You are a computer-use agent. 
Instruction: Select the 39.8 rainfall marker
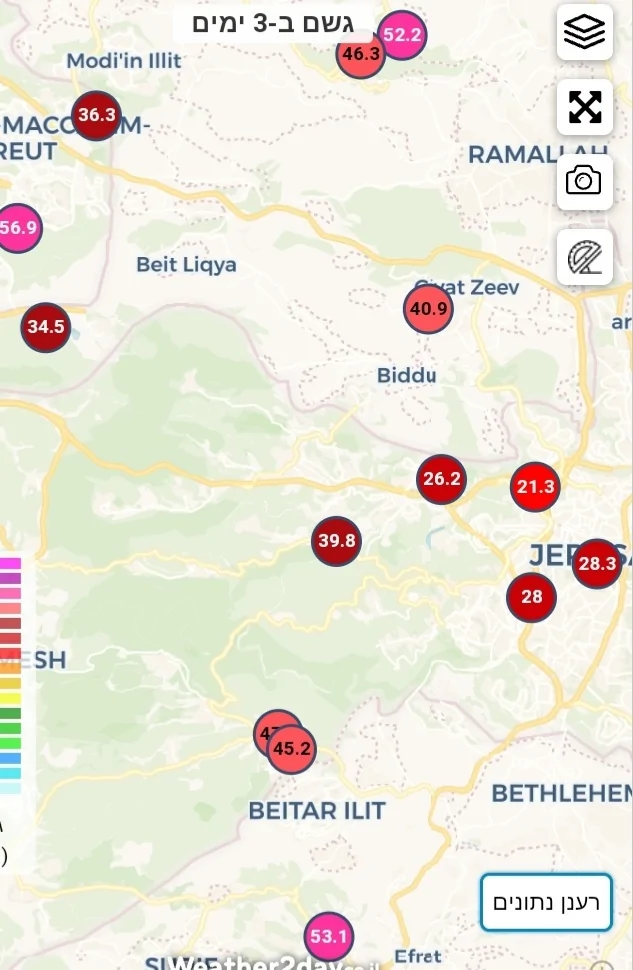[337, 542]
